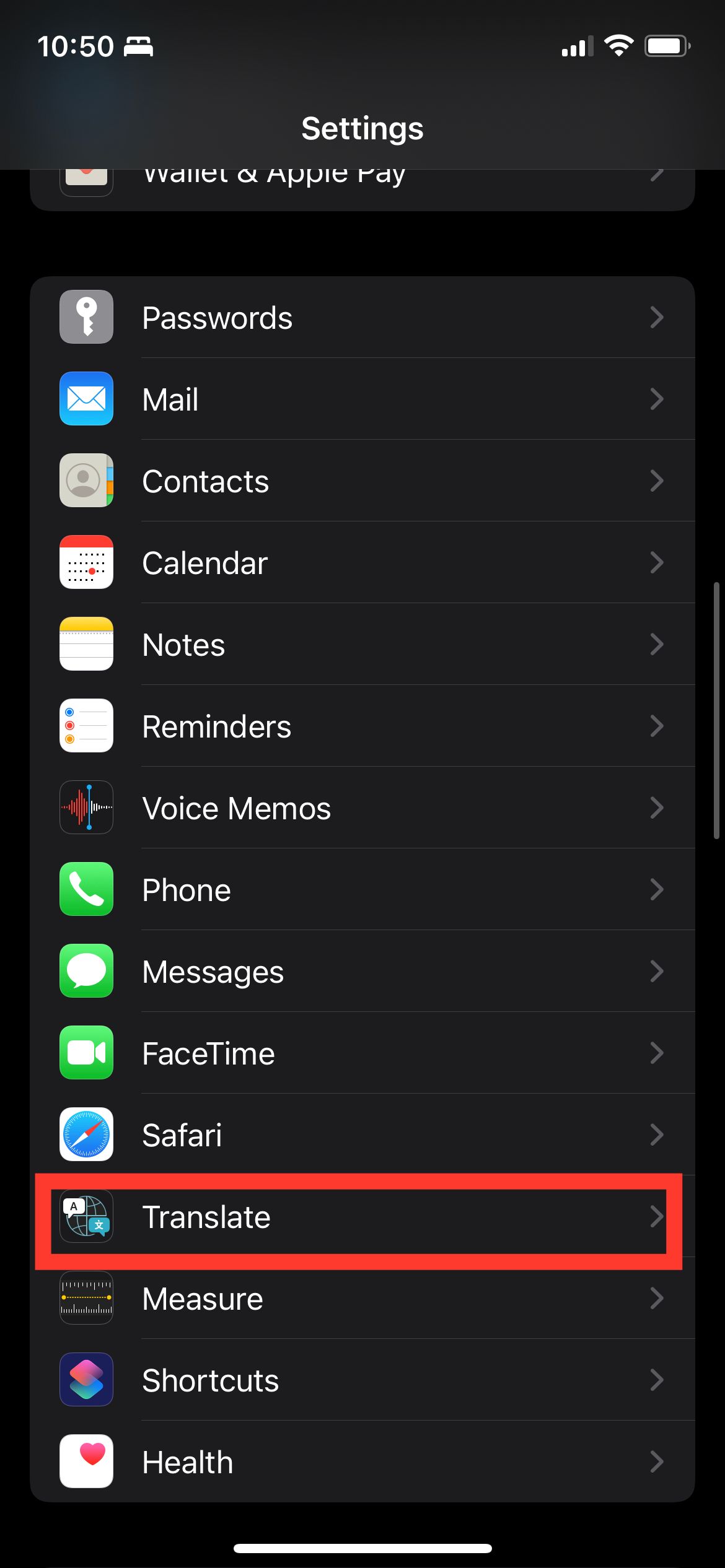Go to Measure settings
Image resolution: width=725 pixels, height=1568 pixels.
362,1299
